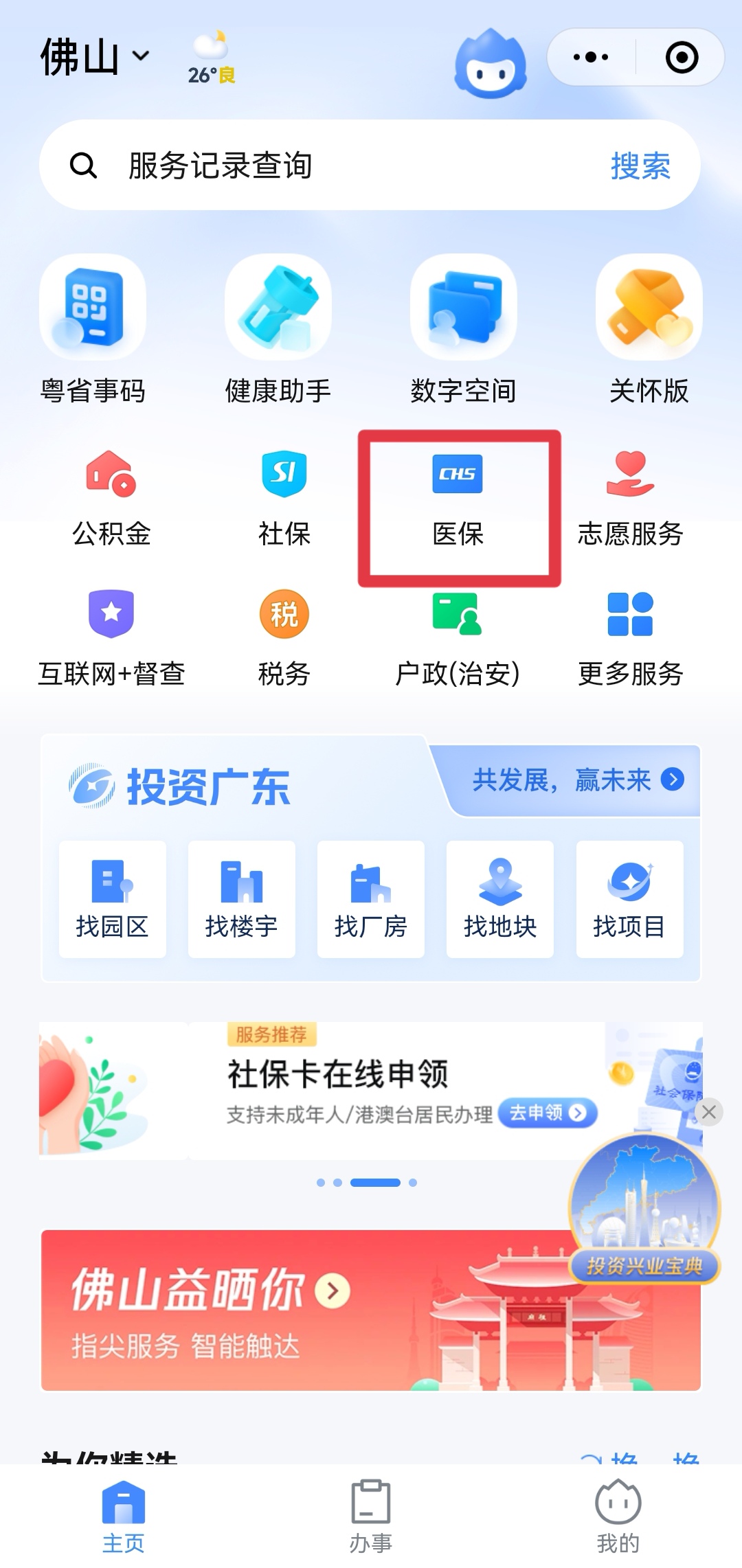742x1568 pixels.
Task: Open 粤省事码
Action: tap(93, 330)
